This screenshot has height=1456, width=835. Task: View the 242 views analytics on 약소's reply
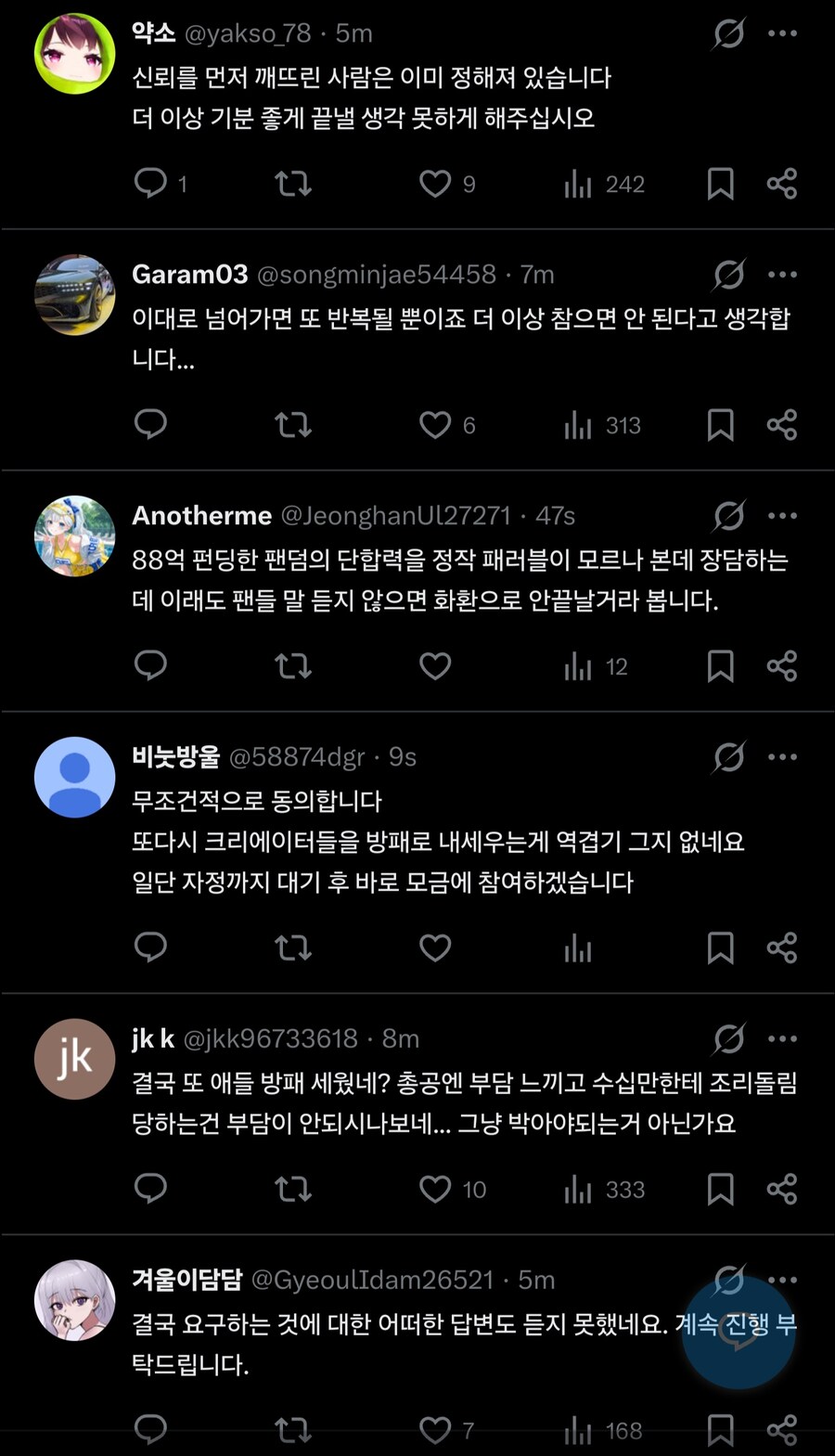click(x=602, y=184)
